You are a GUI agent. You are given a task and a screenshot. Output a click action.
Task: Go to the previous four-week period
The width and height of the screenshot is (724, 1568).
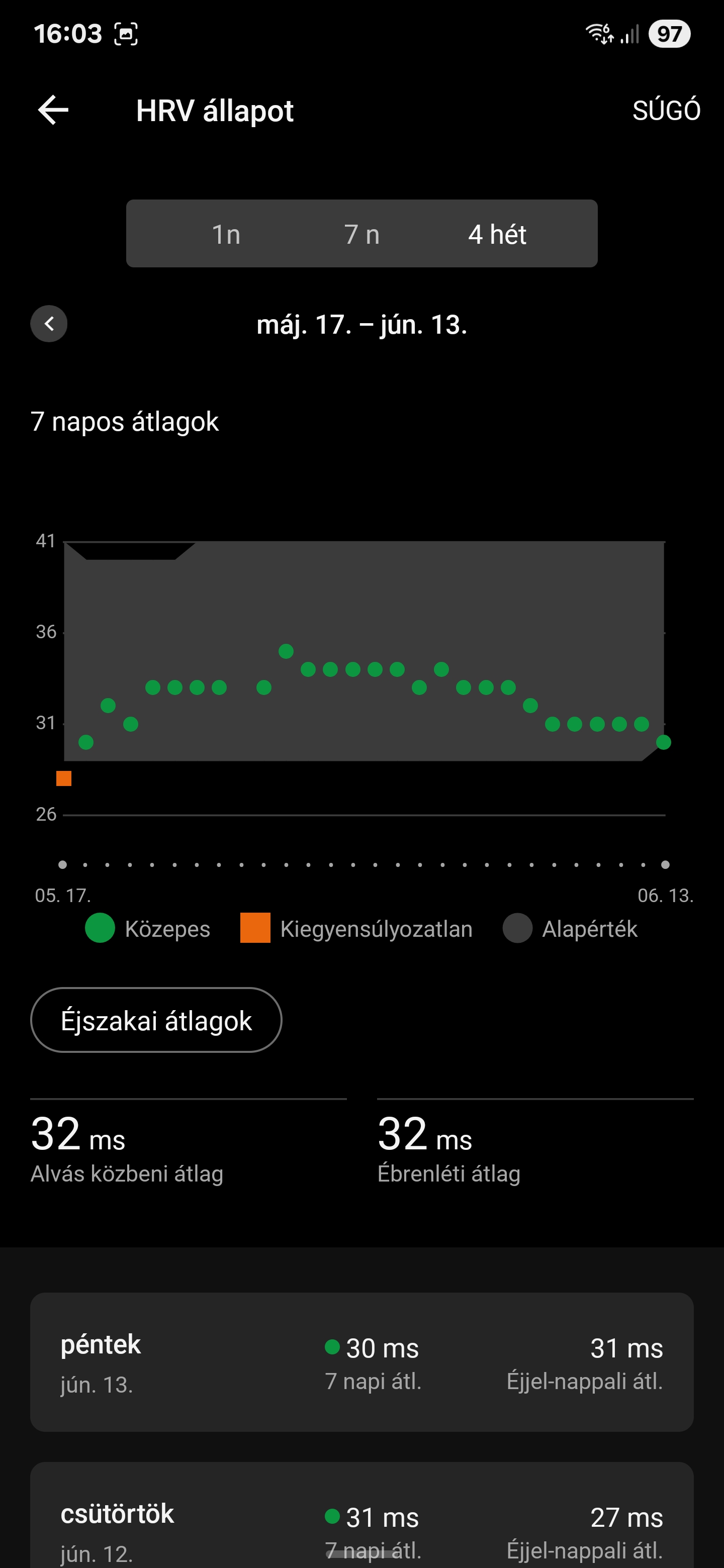[49, 324]
